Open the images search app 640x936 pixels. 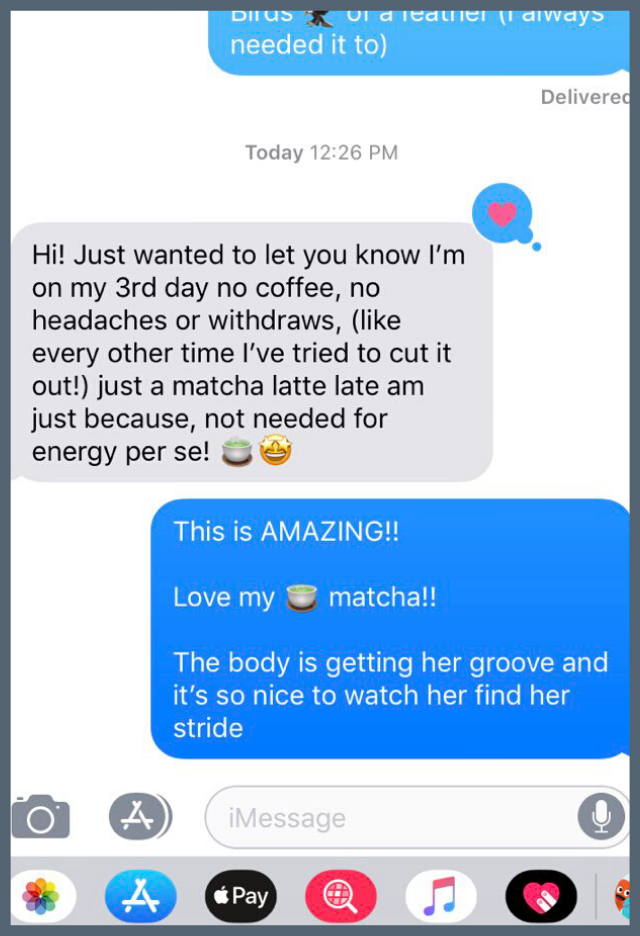pos(341,895)
